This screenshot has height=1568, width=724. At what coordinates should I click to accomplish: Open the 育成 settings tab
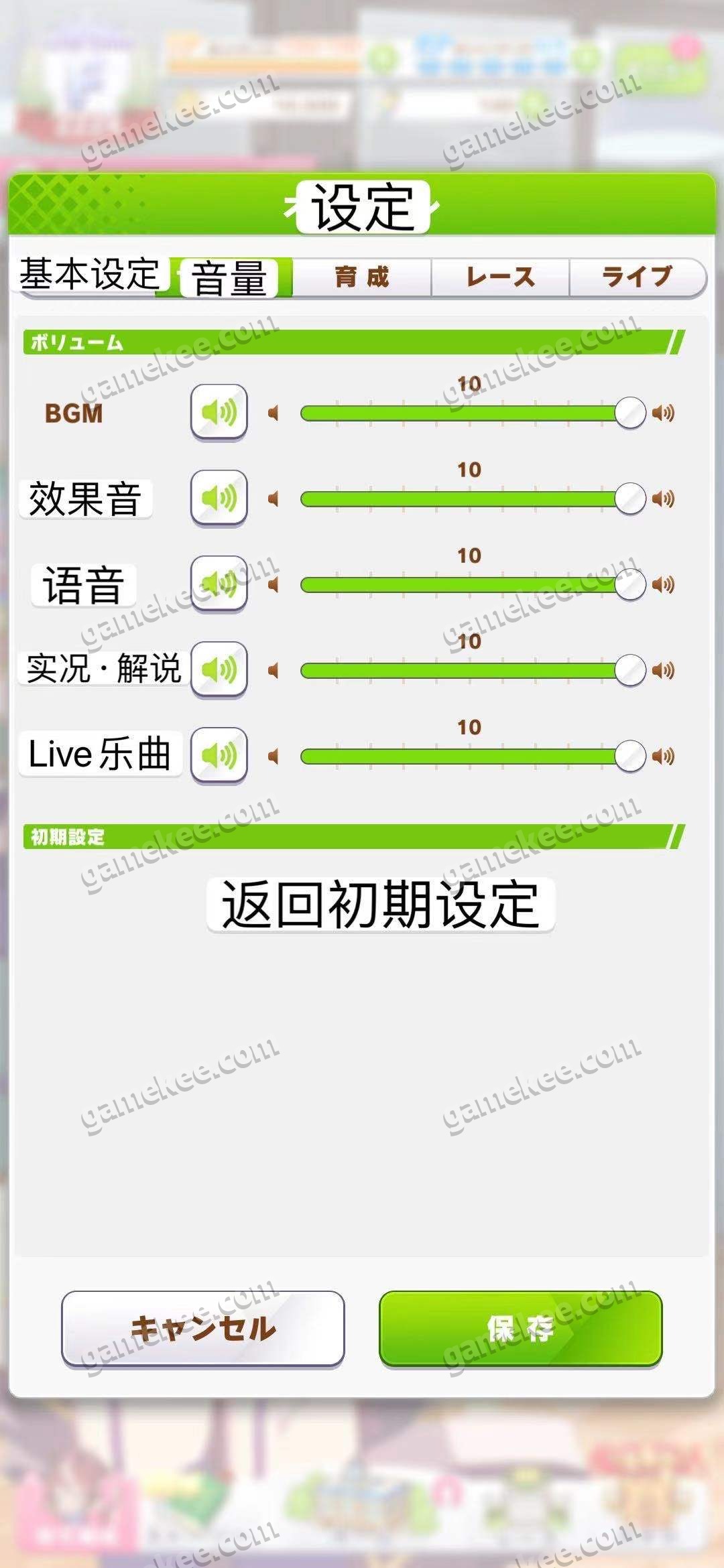coord(362,277)
